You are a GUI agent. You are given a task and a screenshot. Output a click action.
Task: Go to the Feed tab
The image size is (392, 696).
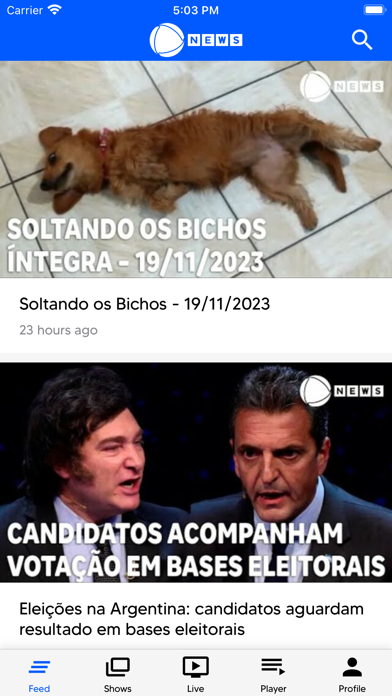(39, 674)
